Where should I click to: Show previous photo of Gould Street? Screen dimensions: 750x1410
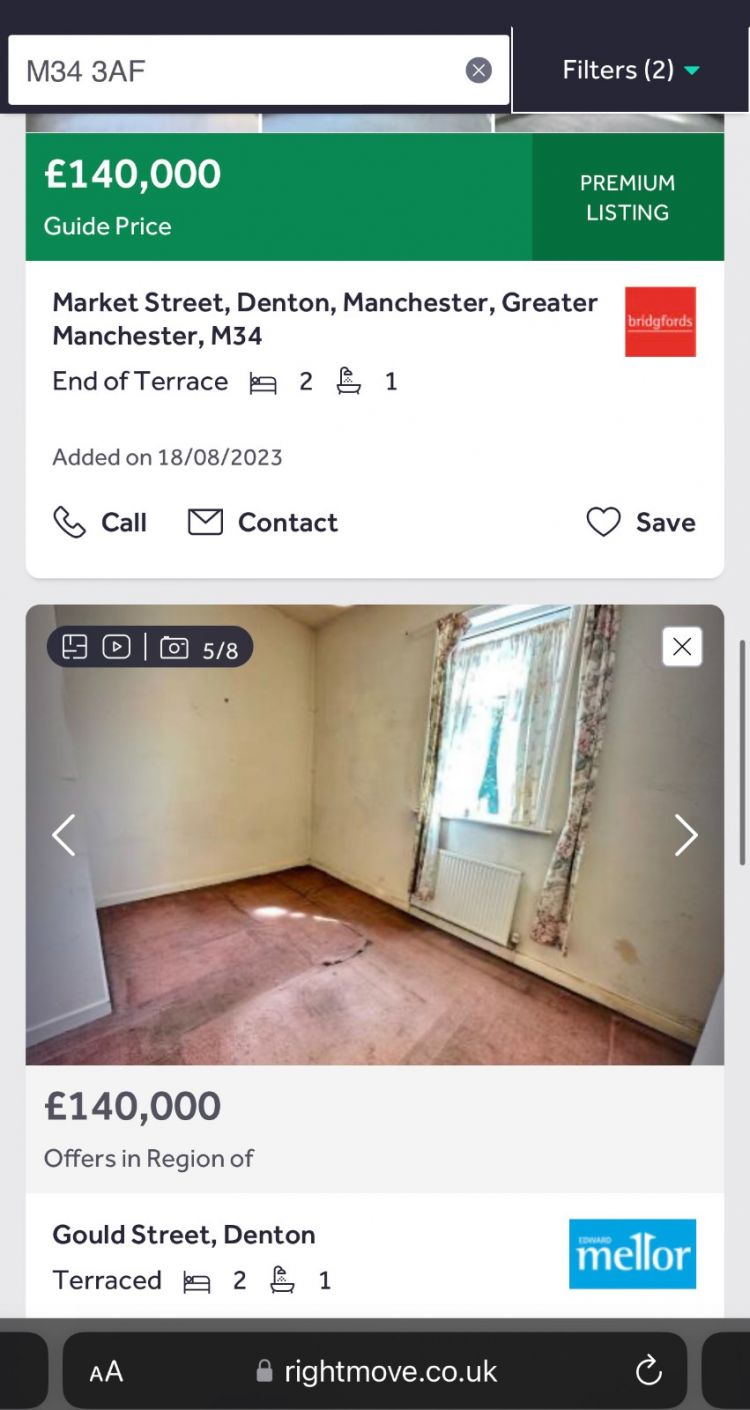64,835
